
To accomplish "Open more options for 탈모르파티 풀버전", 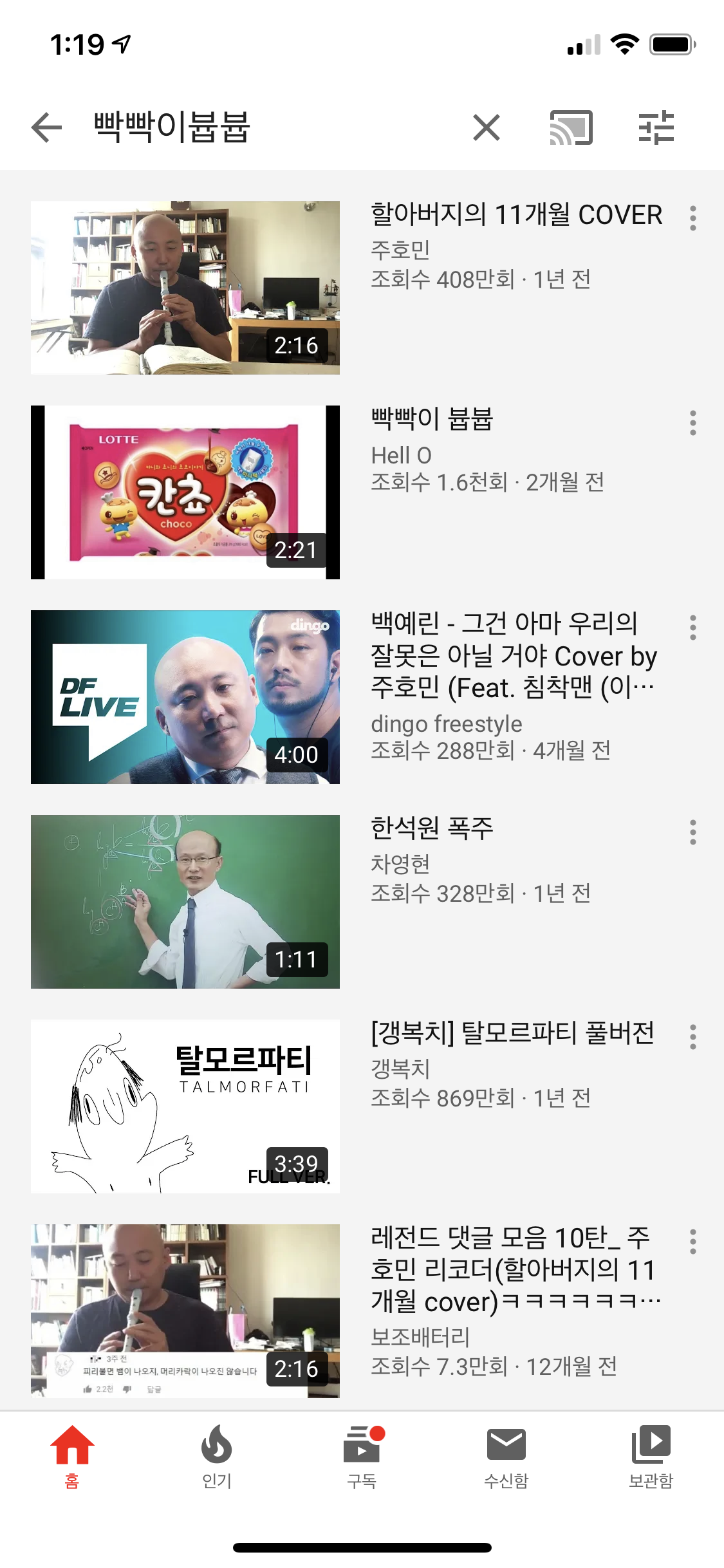I will pos(692,1037).
